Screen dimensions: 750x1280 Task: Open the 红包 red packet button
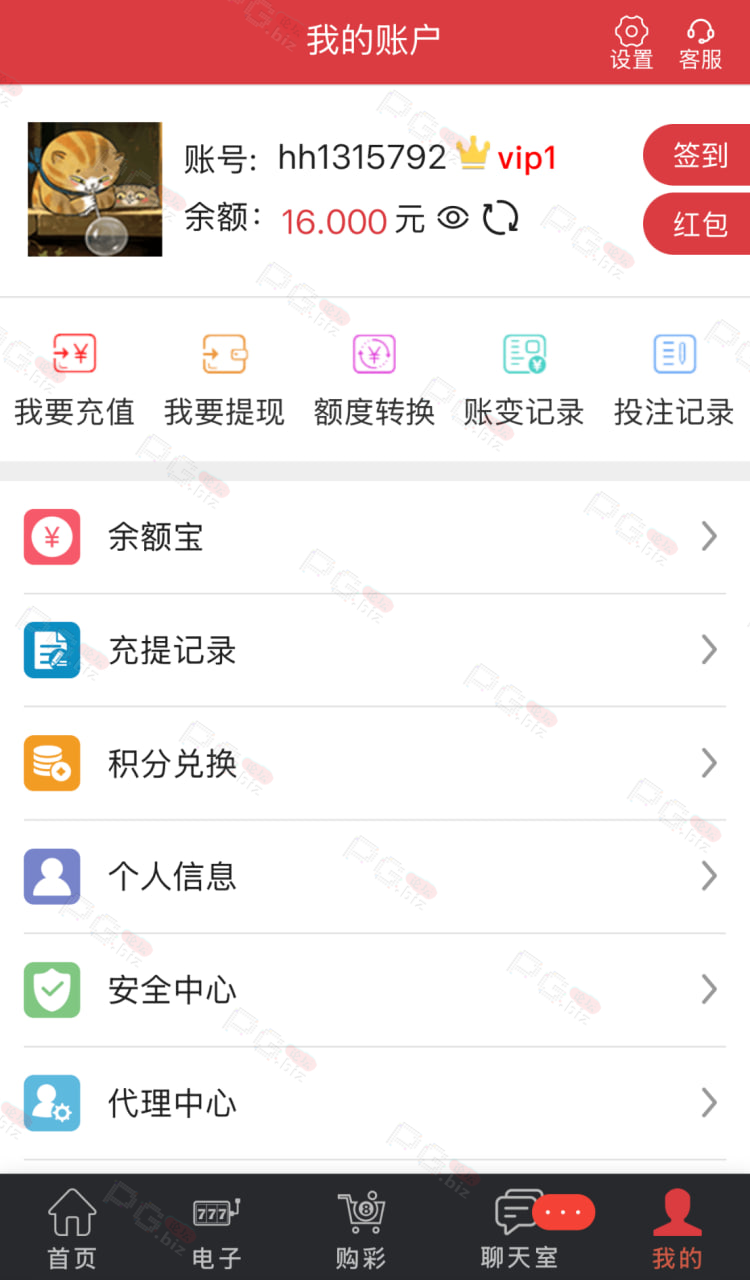pos(697,224)
